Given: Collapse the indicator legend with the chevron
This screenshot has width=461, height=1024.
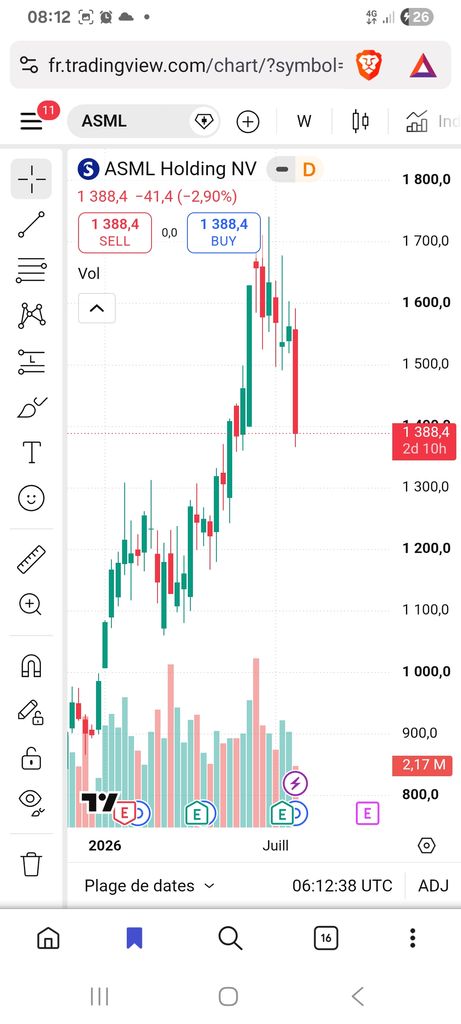Looking at the screenshot, I should (x=97, y=308).
